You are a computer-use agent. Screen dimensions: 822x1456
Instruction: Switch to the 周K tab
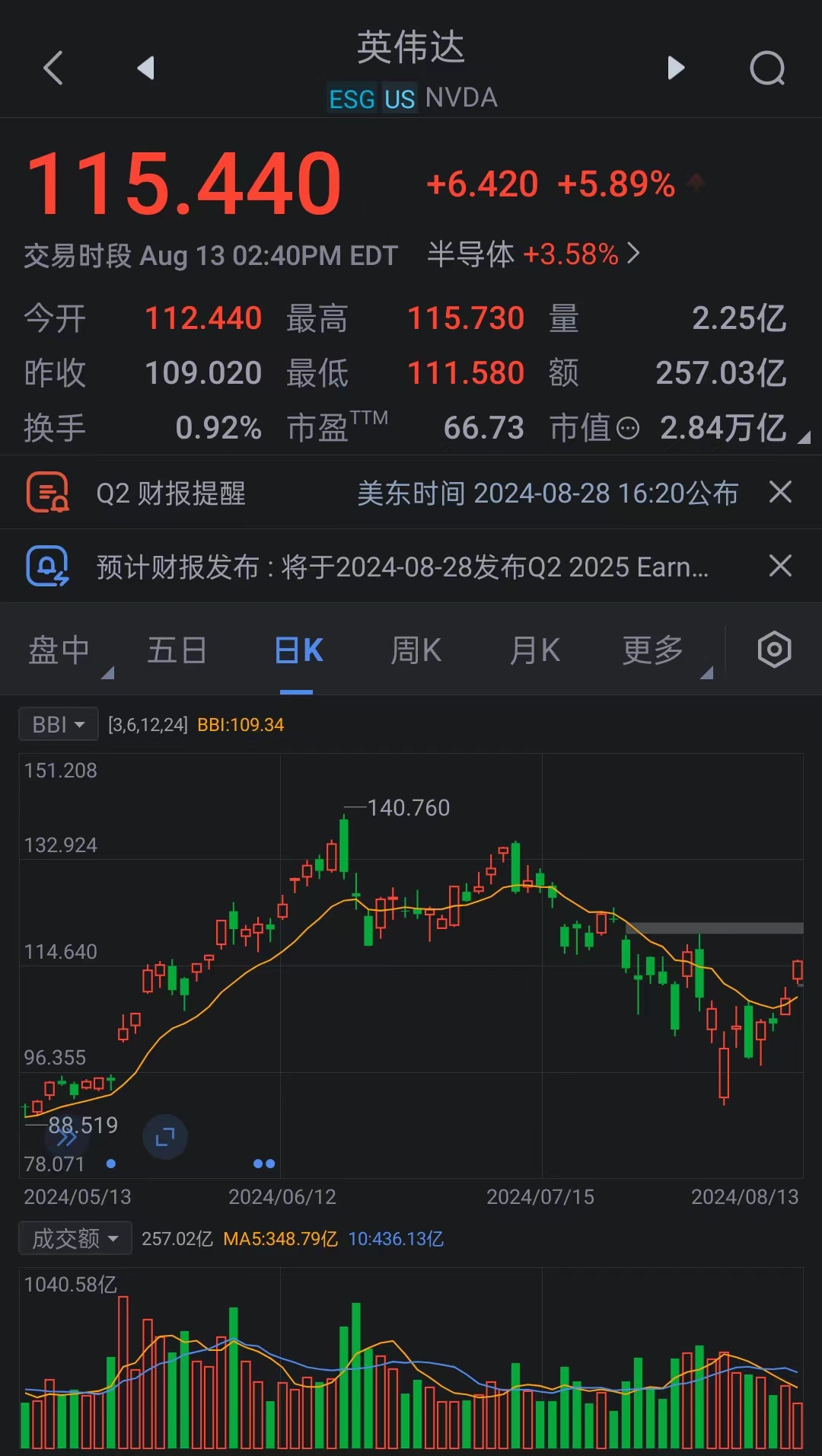click(x=416, y=651)
